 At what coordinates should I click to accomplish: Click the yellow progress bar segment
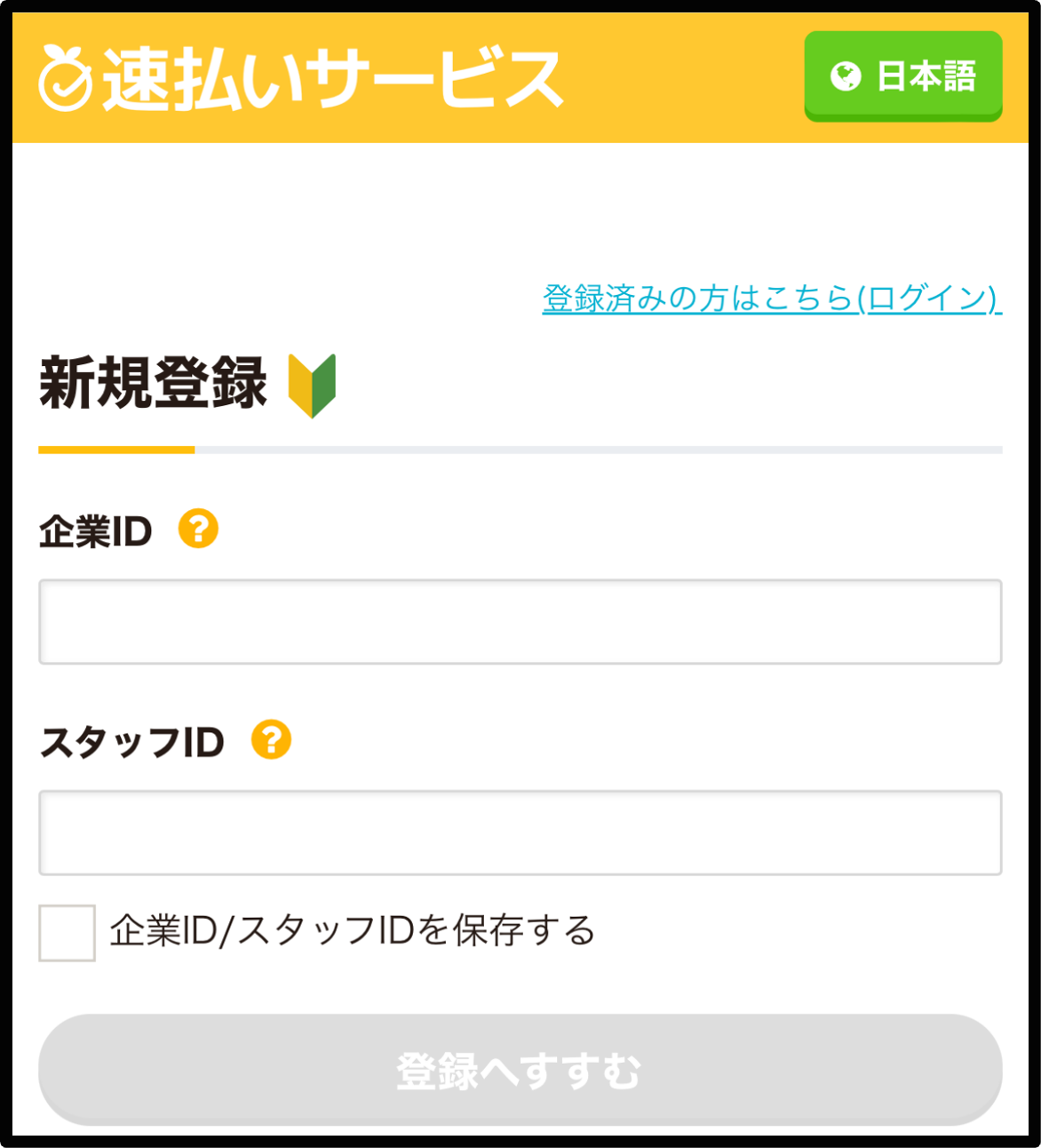[x=115, y=451]
